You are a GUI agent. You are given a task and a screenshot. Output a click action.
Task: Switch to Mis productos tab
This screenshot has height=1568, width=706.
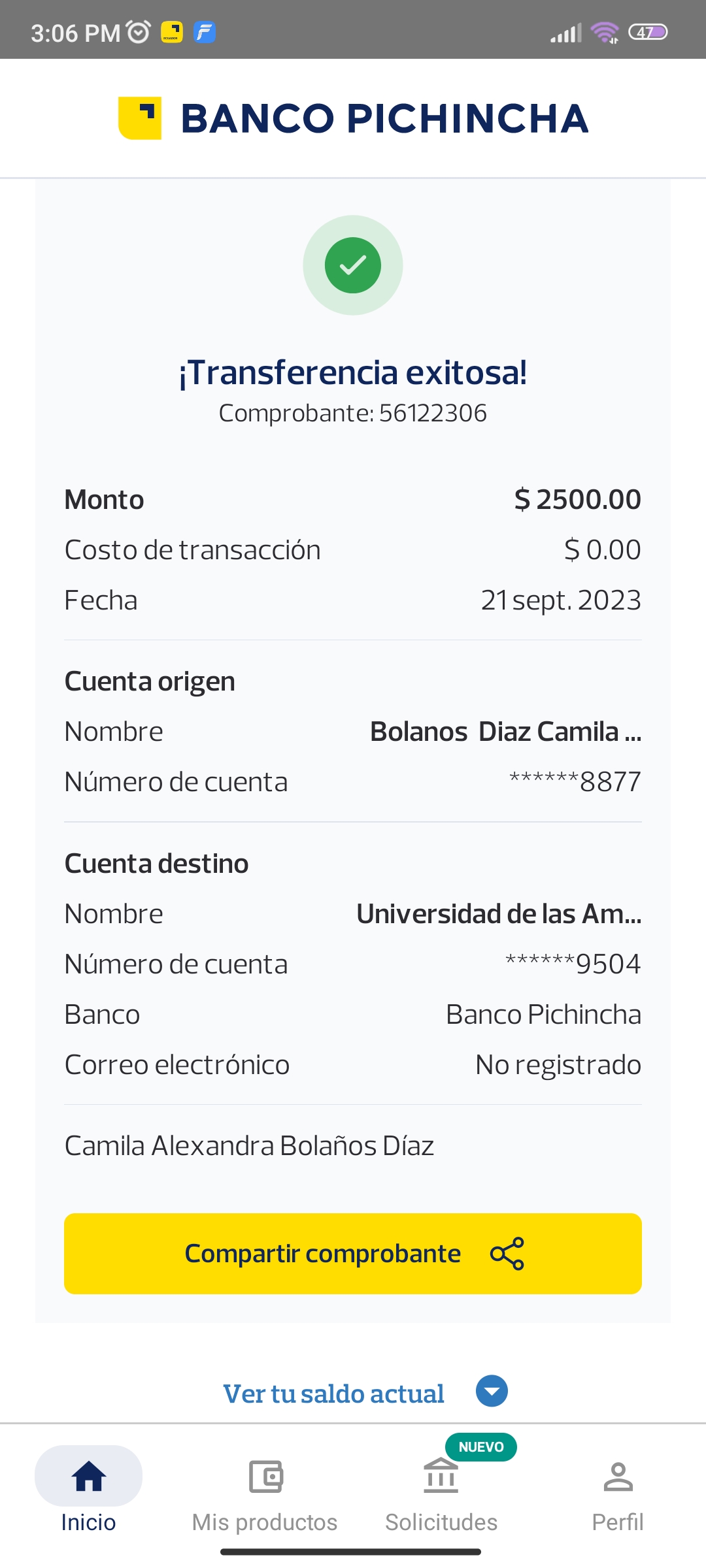pyautogui.click(x=265, y=1494)
